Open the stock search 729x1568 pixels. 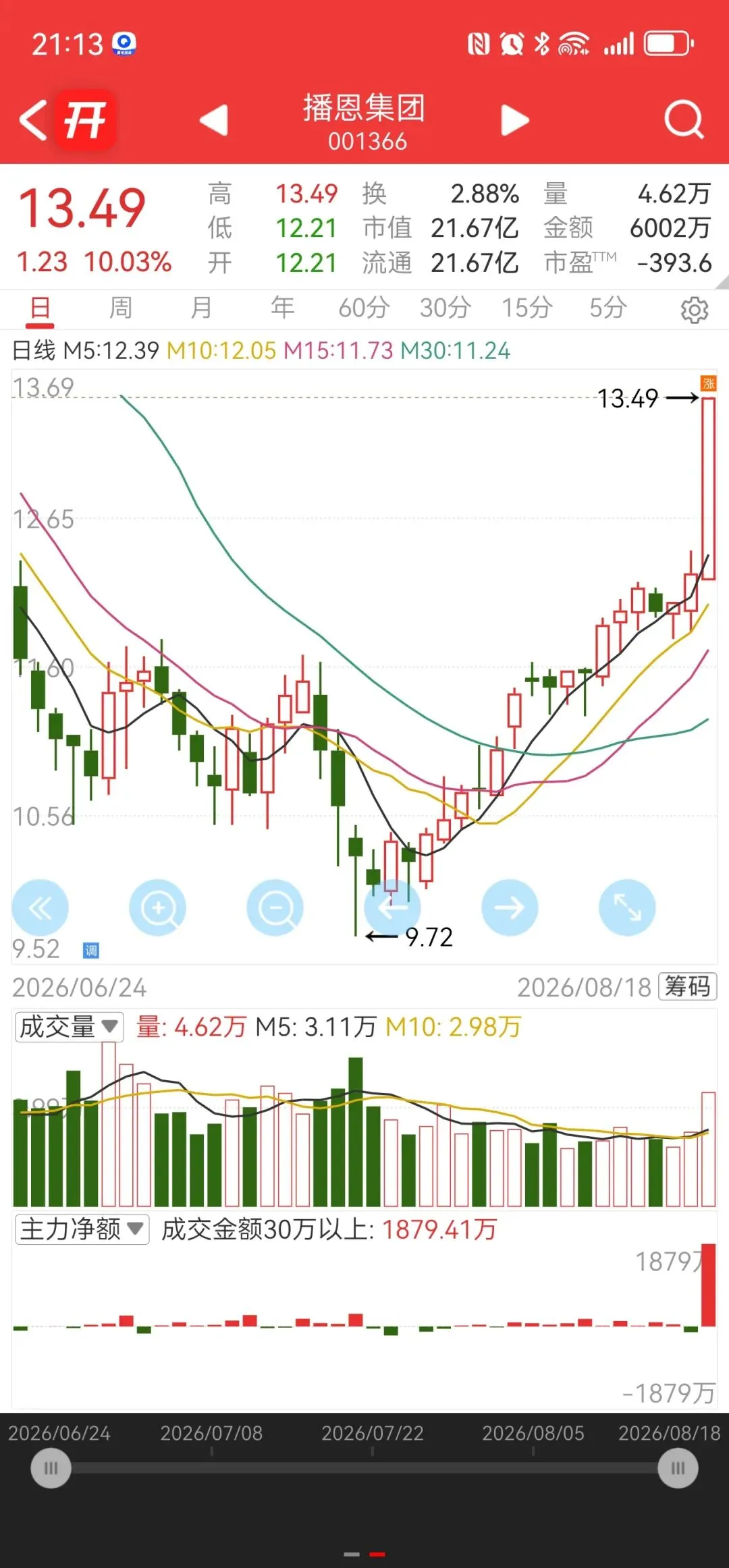click(683, 120)
